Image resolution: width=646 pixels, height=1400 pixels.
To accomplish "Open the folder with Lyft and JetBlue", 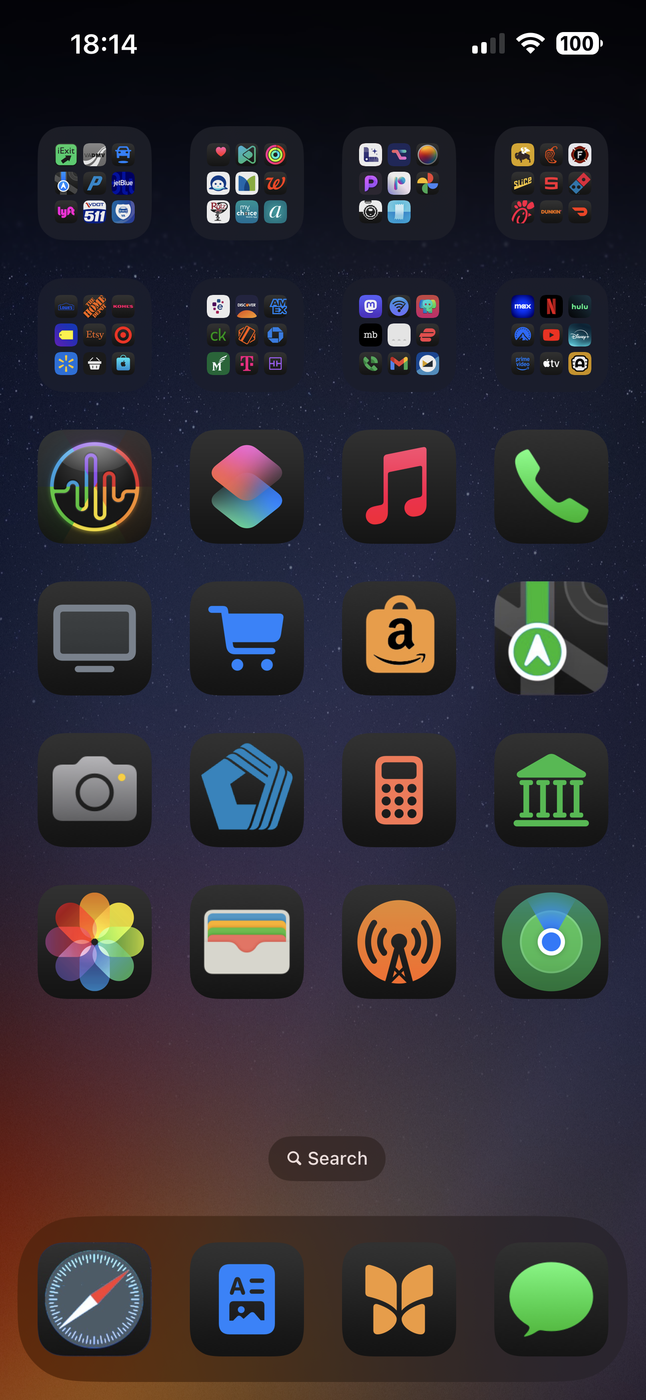I will pyautogui.click(x=95, y=183).
